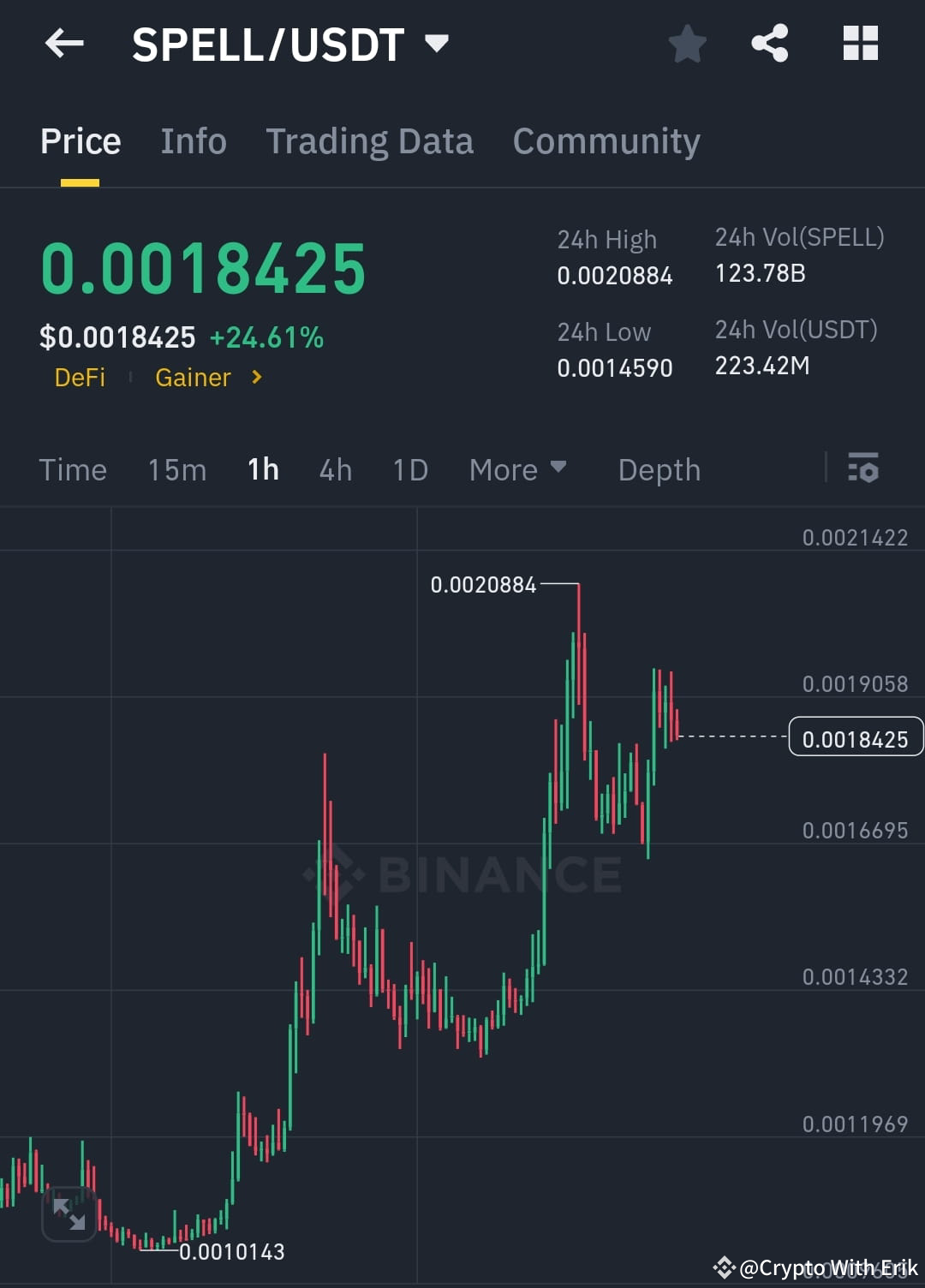
Task: Open chart display settings icon beside Depth
Action: 863,469
